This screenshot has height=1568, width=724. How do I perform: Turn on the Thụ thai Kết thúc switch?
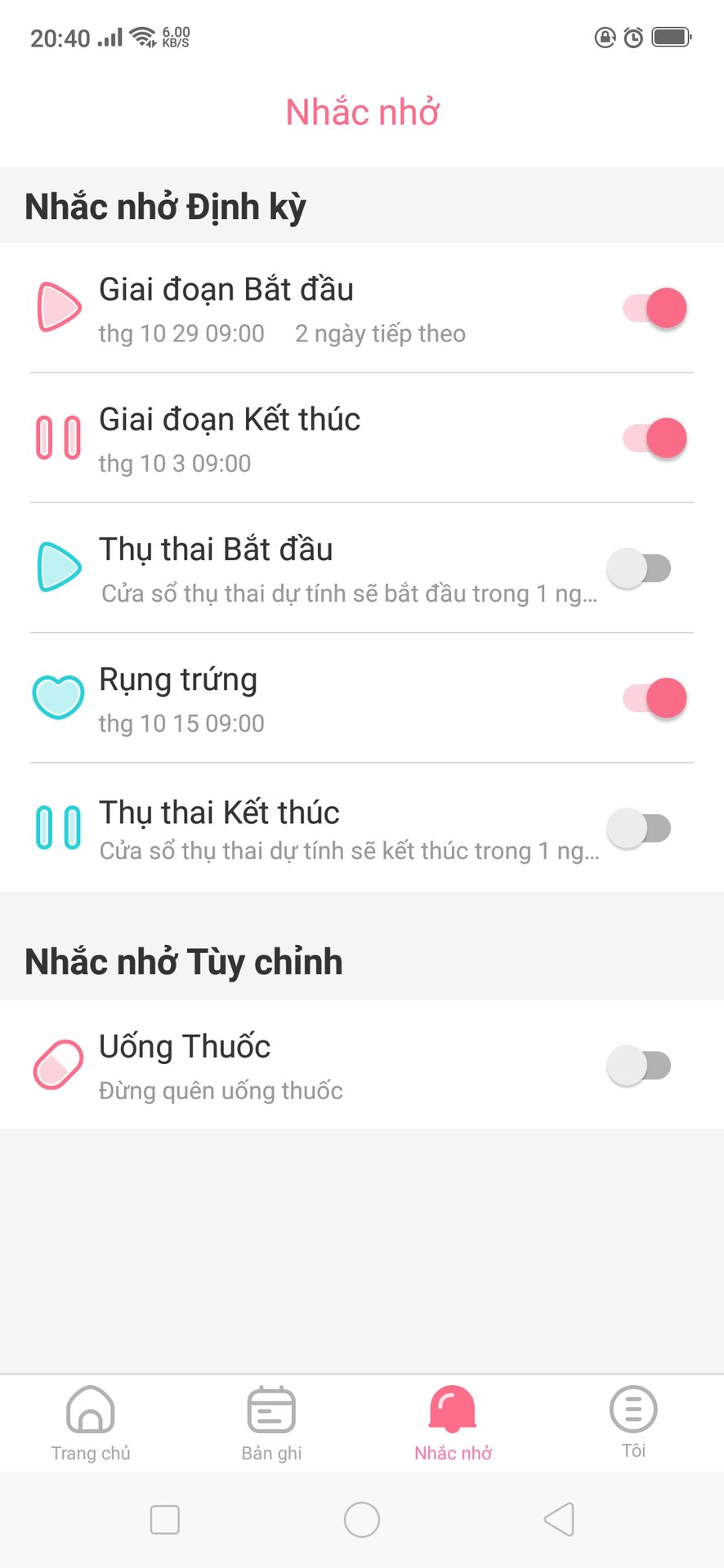point(639,827)
